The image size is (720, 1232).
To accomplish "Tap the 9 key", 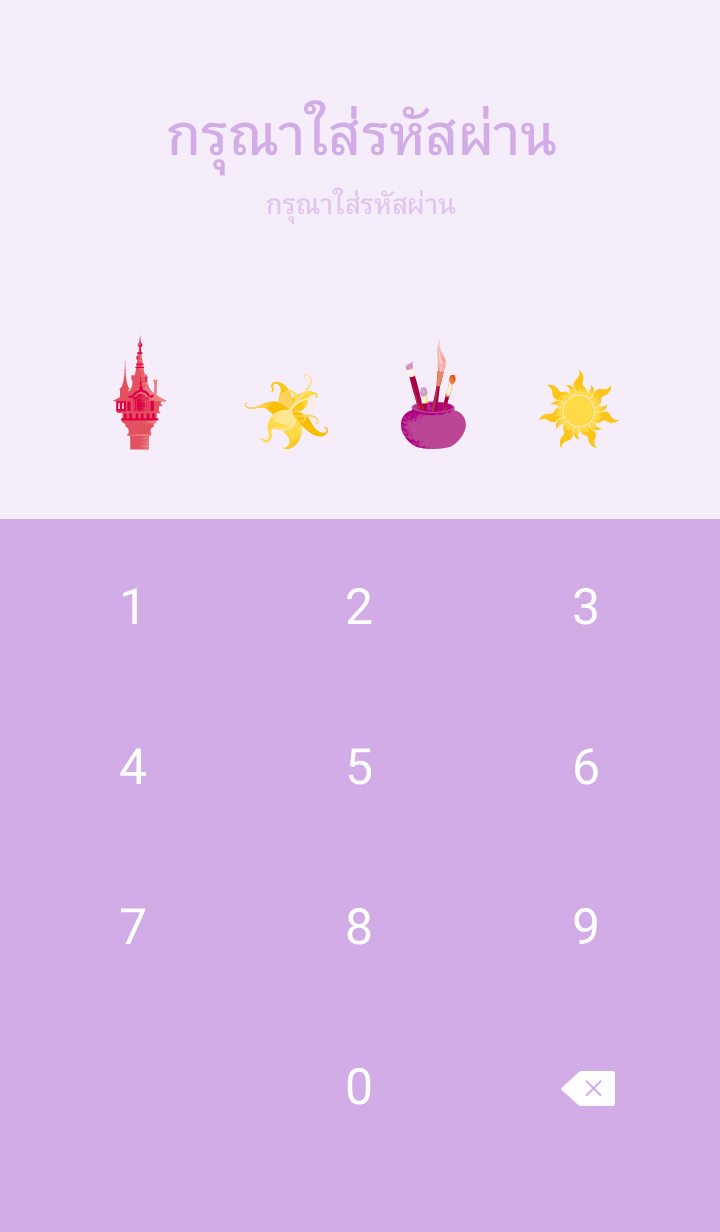I will tap(586, 927).
